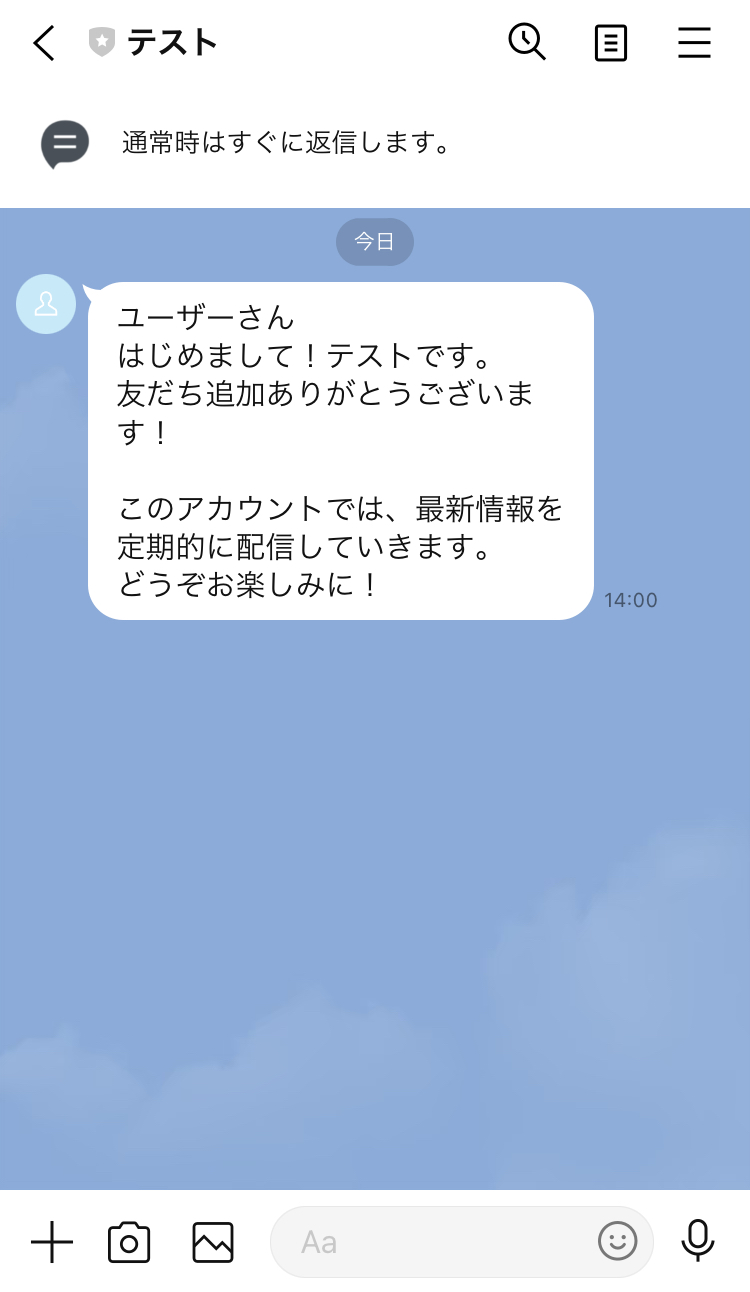Tap the sender's profile avatar
The width and height of the screenshot is (750, 1292).
point(46,304)
